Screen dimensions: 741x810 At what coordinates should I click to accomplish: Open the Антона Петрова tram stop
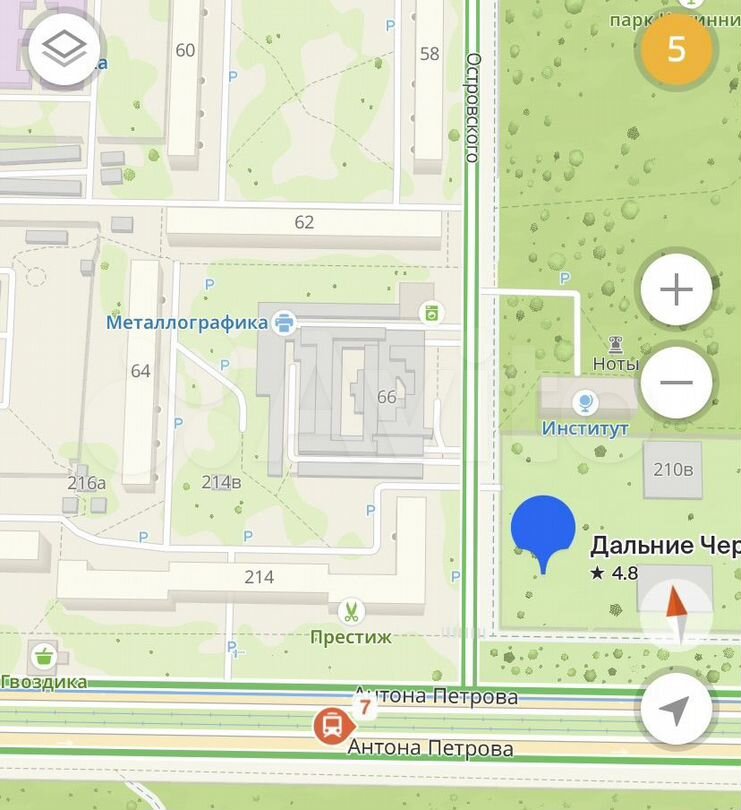pyautogui.click(x=332, y=725)
